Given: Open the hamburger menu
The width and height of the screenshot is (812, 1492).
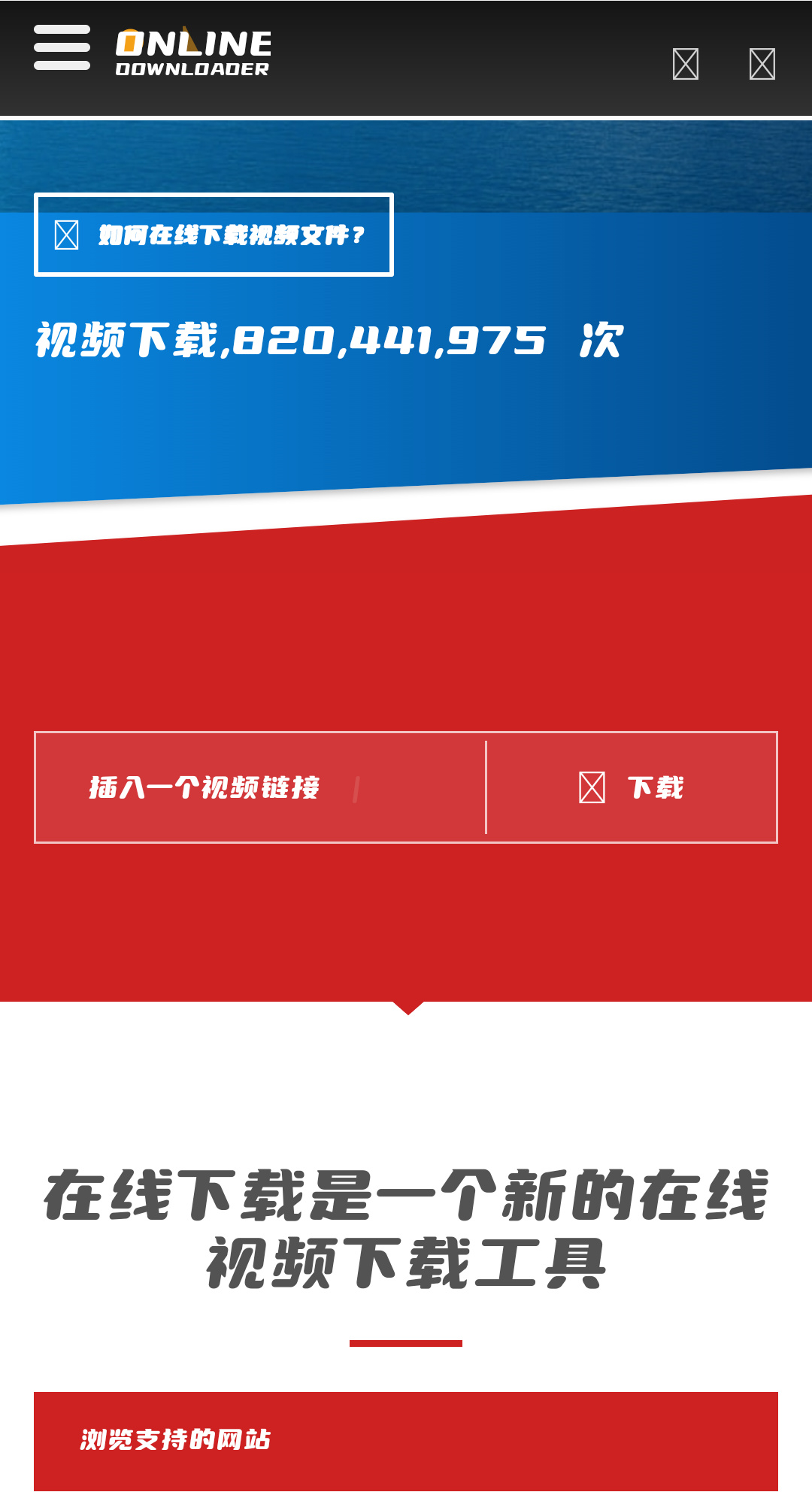Looking at the screenshot, I should tap(62, 47).
